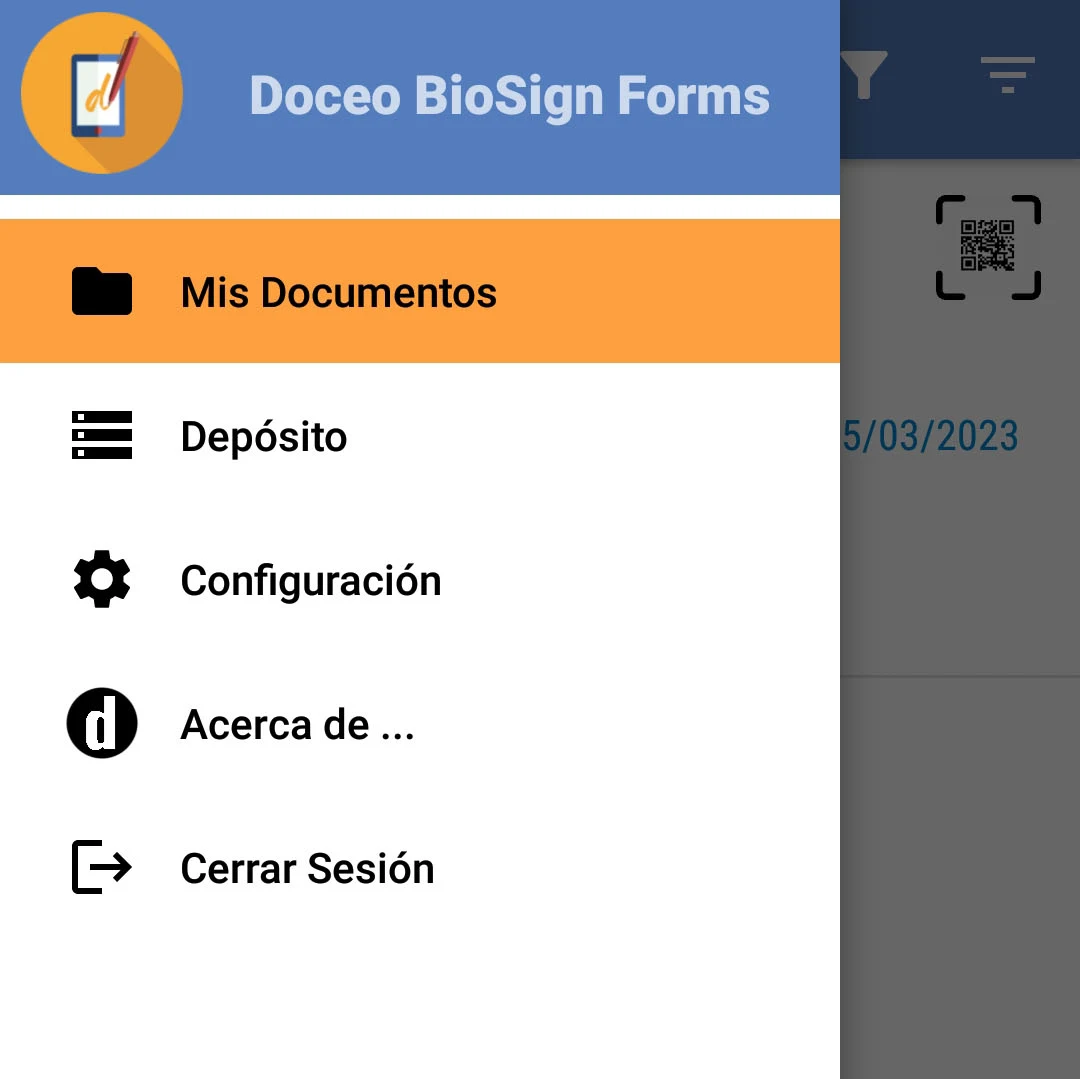
Task: Launch the QR code scanner
Action: (988, 247)
